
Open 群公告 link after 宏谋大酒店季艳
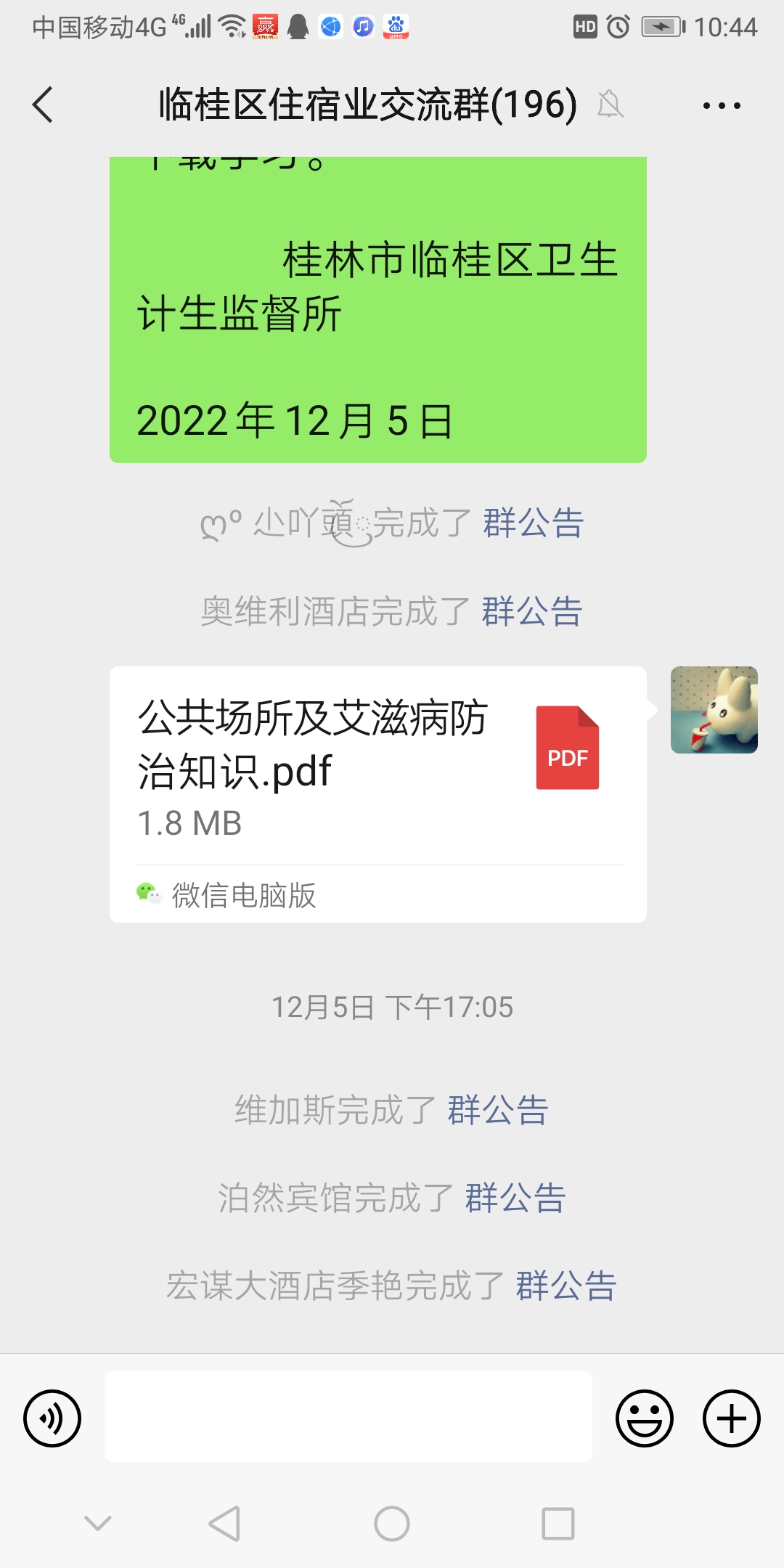pos(566,1286)
